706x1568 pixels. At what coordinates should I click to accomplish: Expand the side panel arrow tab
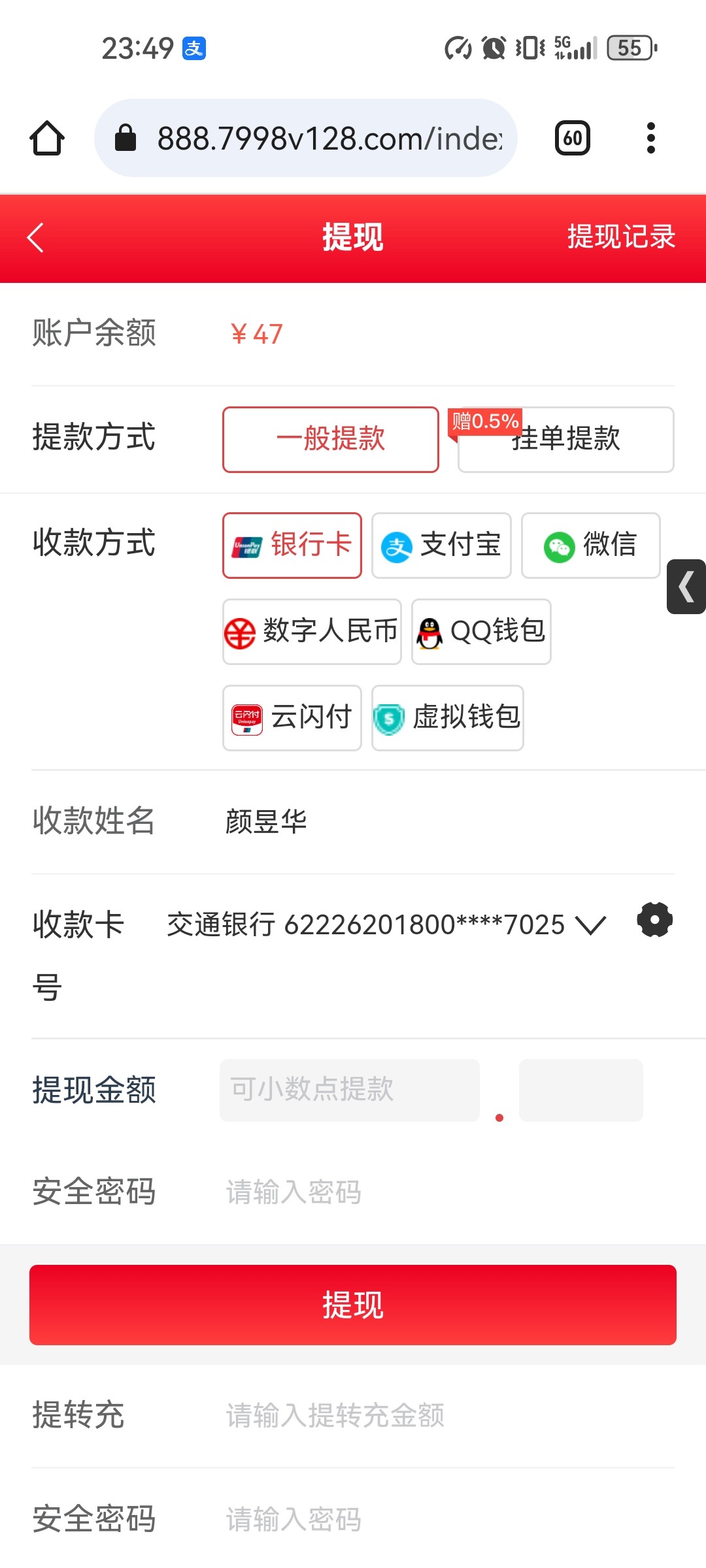pos(686,587)
